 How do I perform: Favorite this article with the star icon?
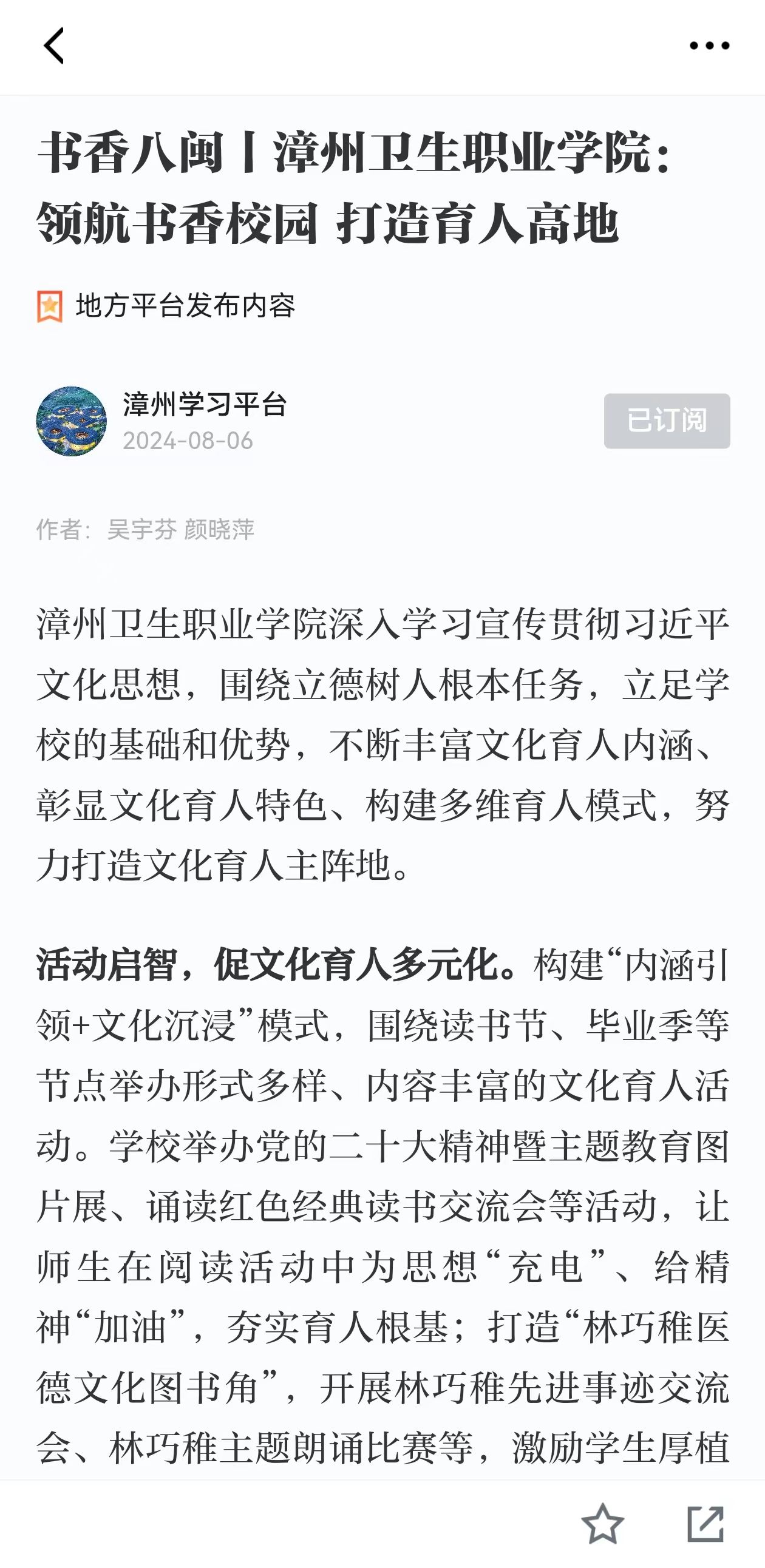[x=602, y=1524]
